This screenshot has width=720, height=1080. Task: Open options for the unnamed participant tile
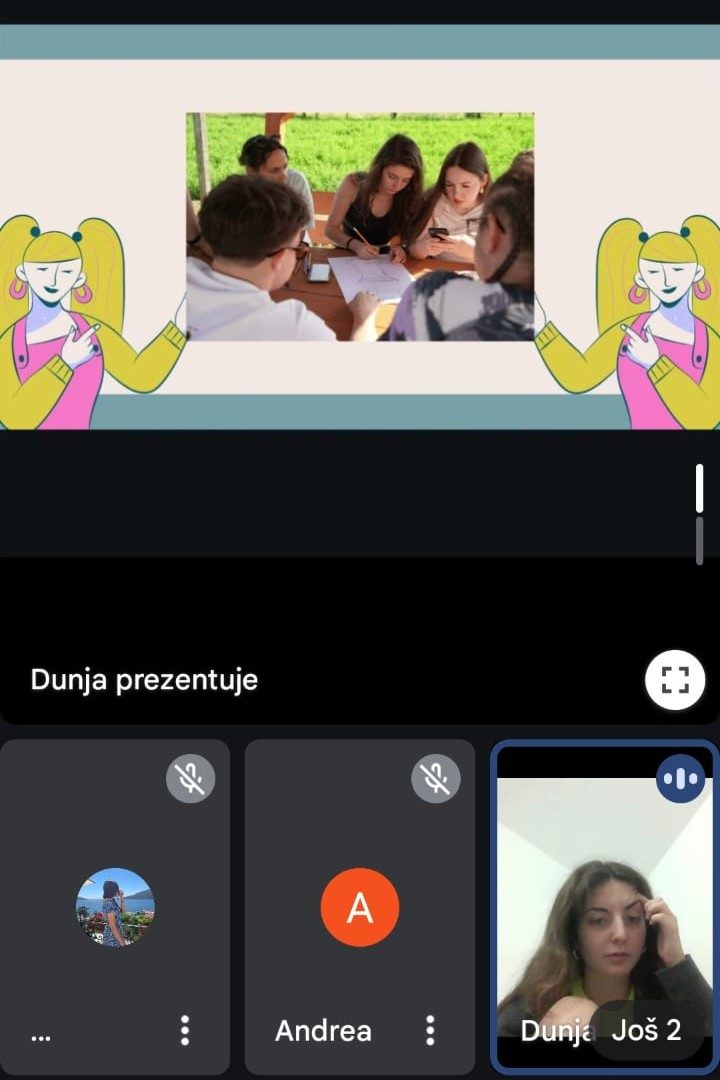(x=185, y=1030)
